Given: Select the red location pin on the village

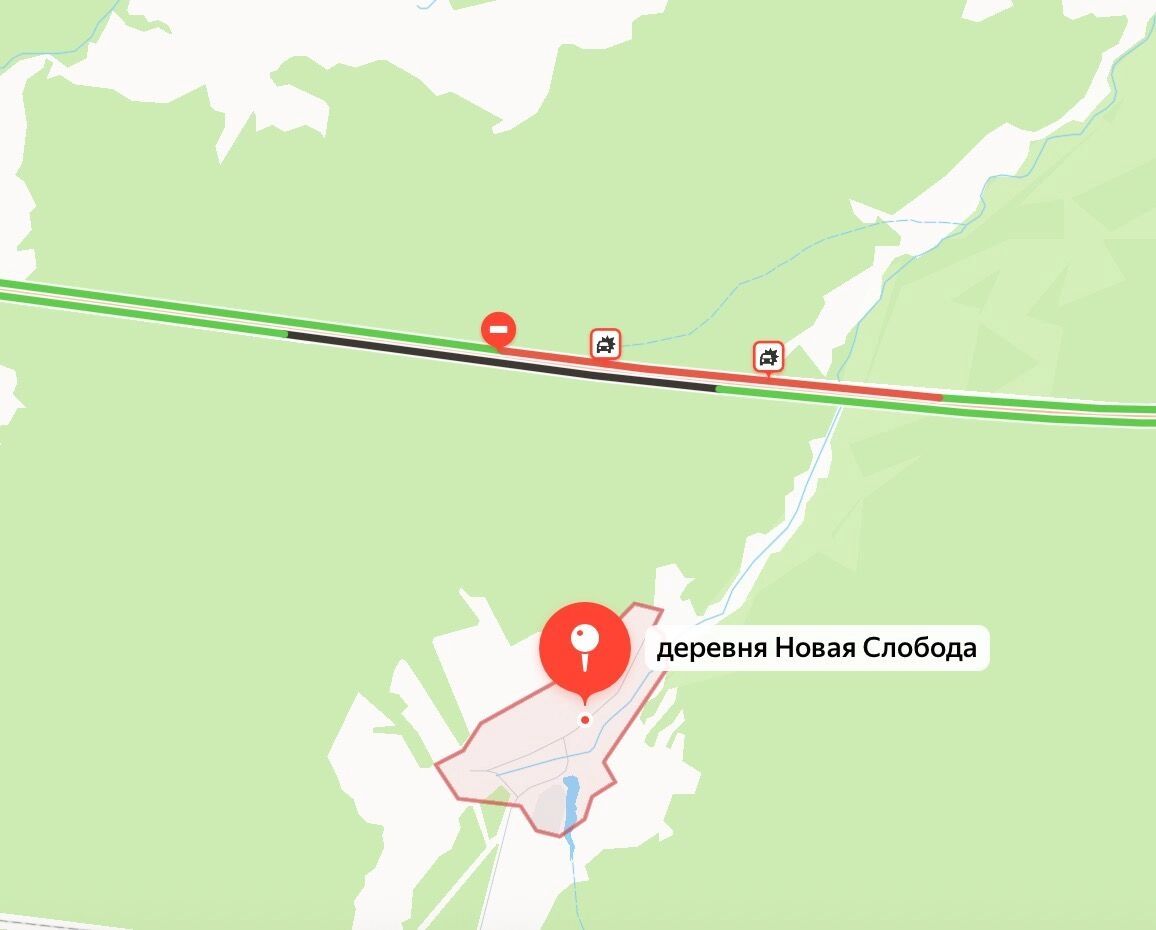Looking at the screenshot, I should click(585, 648).
